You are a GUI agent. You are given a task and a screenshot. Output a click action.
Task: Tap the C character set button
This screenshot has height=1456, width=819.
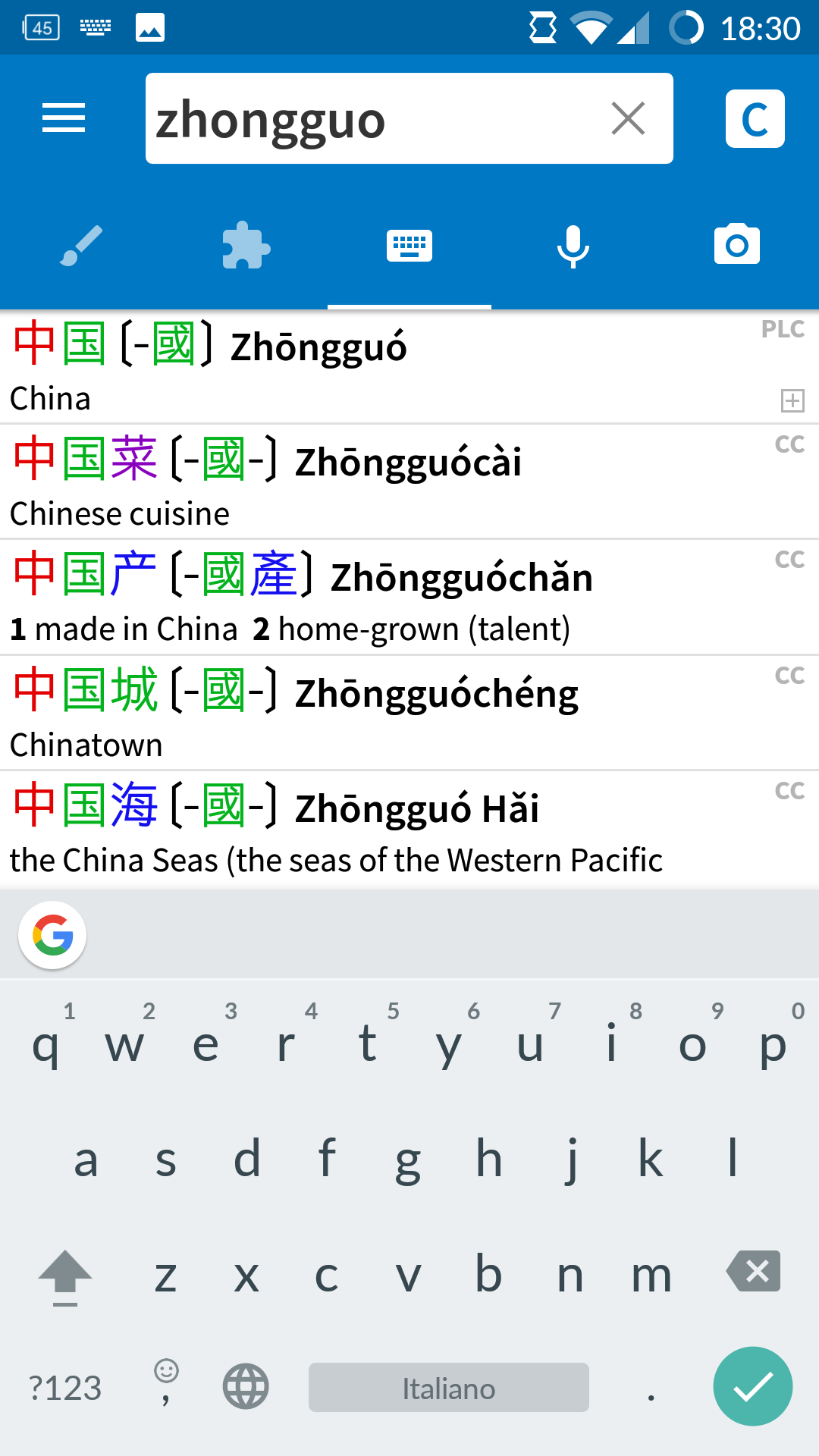coord(755,119)
